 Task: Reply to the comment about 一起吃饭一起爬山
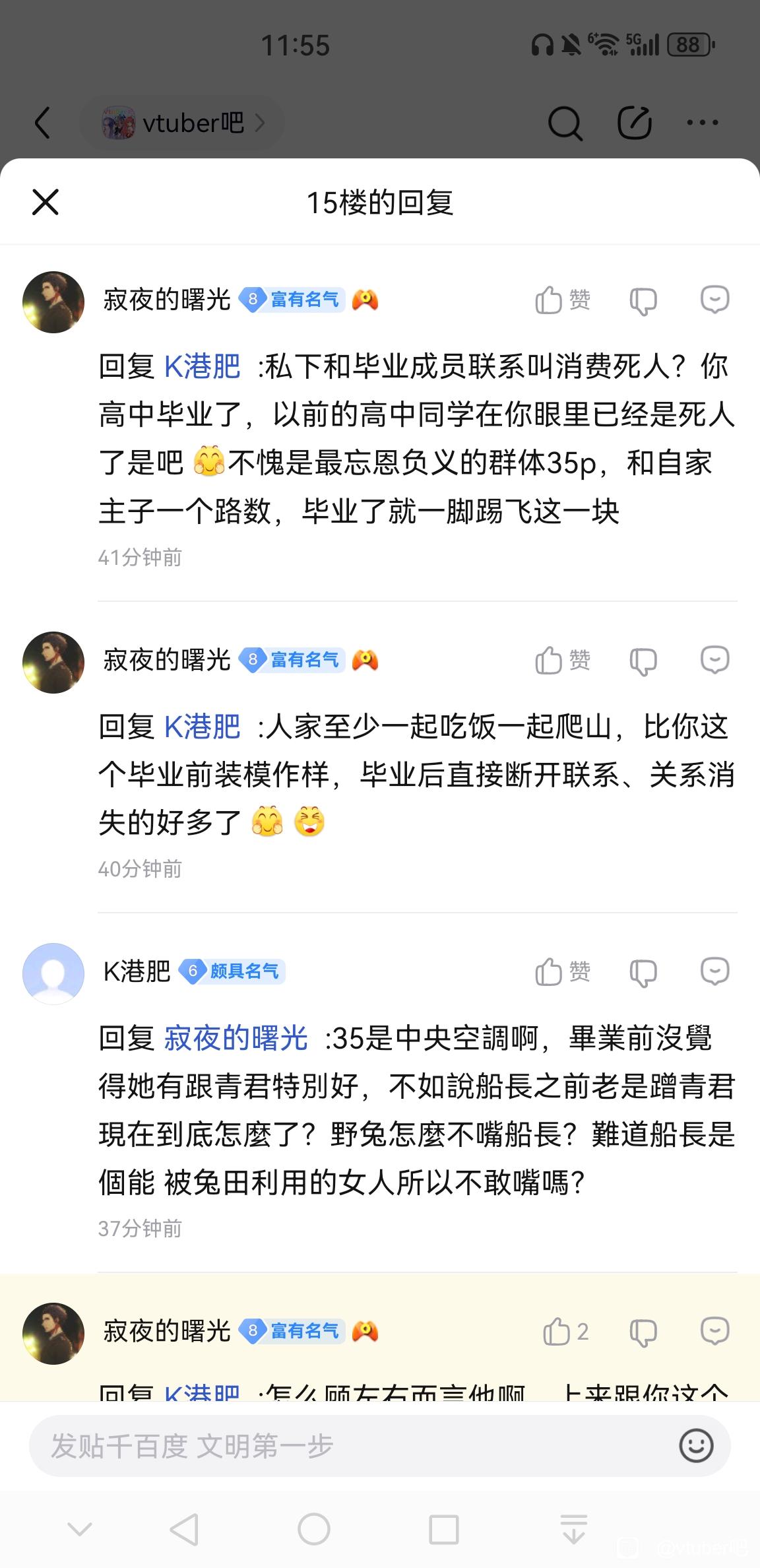(714, 660)
